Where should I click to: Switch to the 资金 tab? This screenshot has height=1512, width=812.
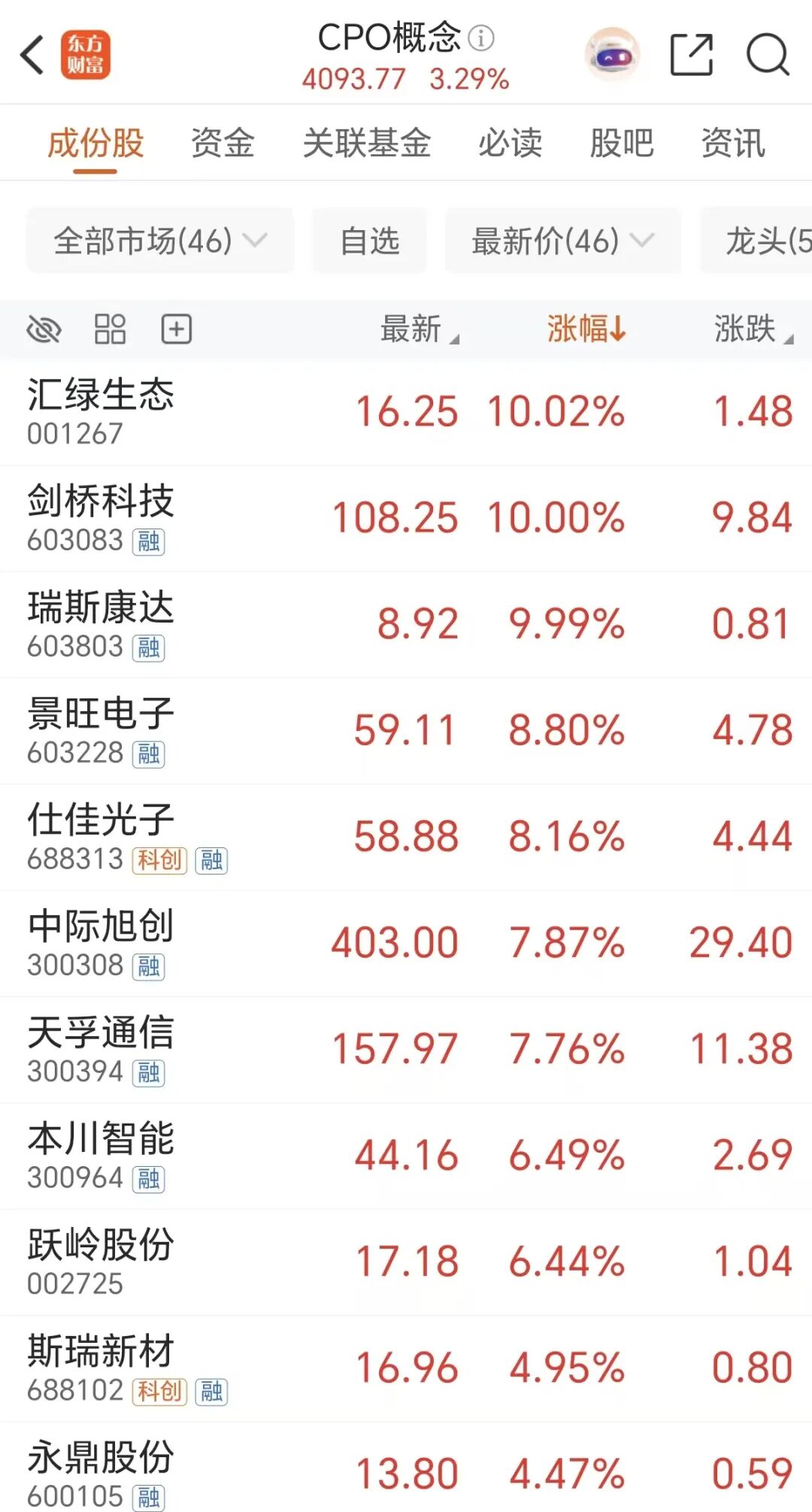[223, 143]
